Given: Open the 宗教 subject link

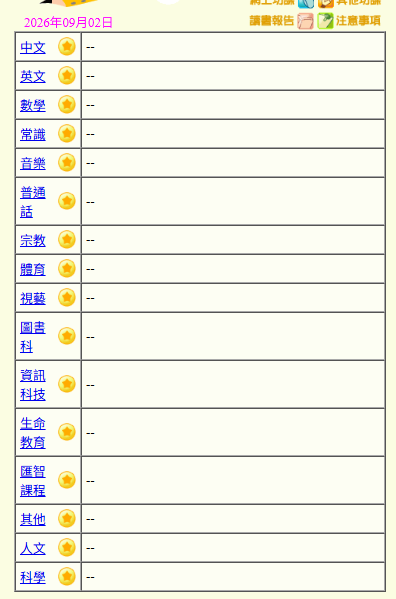Looking at the screenshot, I should click(x=33, y=240).
